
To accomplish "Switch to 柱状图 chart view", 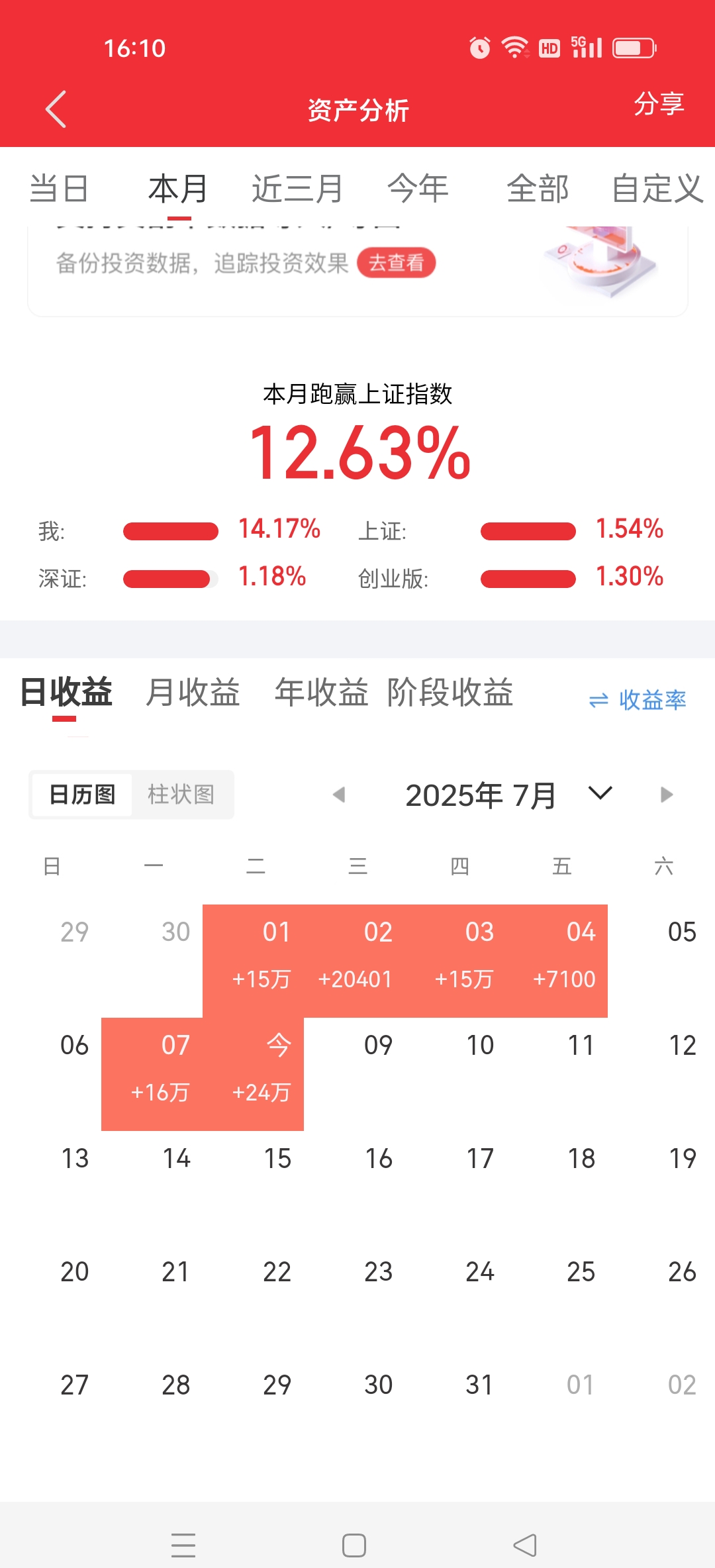I will point(182,795).
